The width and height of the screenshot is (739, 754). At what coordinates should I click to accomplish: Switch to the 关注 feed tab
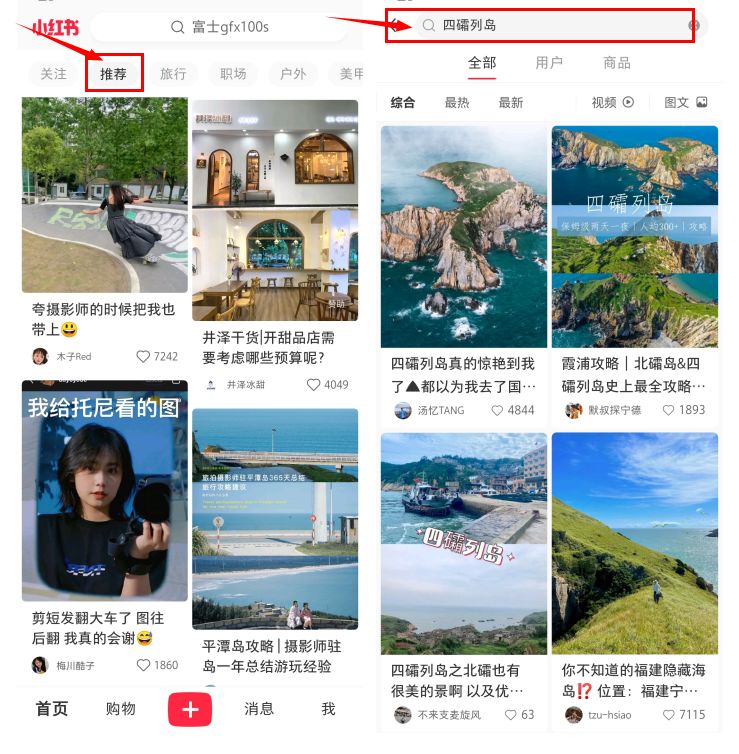tap(54, 73)
